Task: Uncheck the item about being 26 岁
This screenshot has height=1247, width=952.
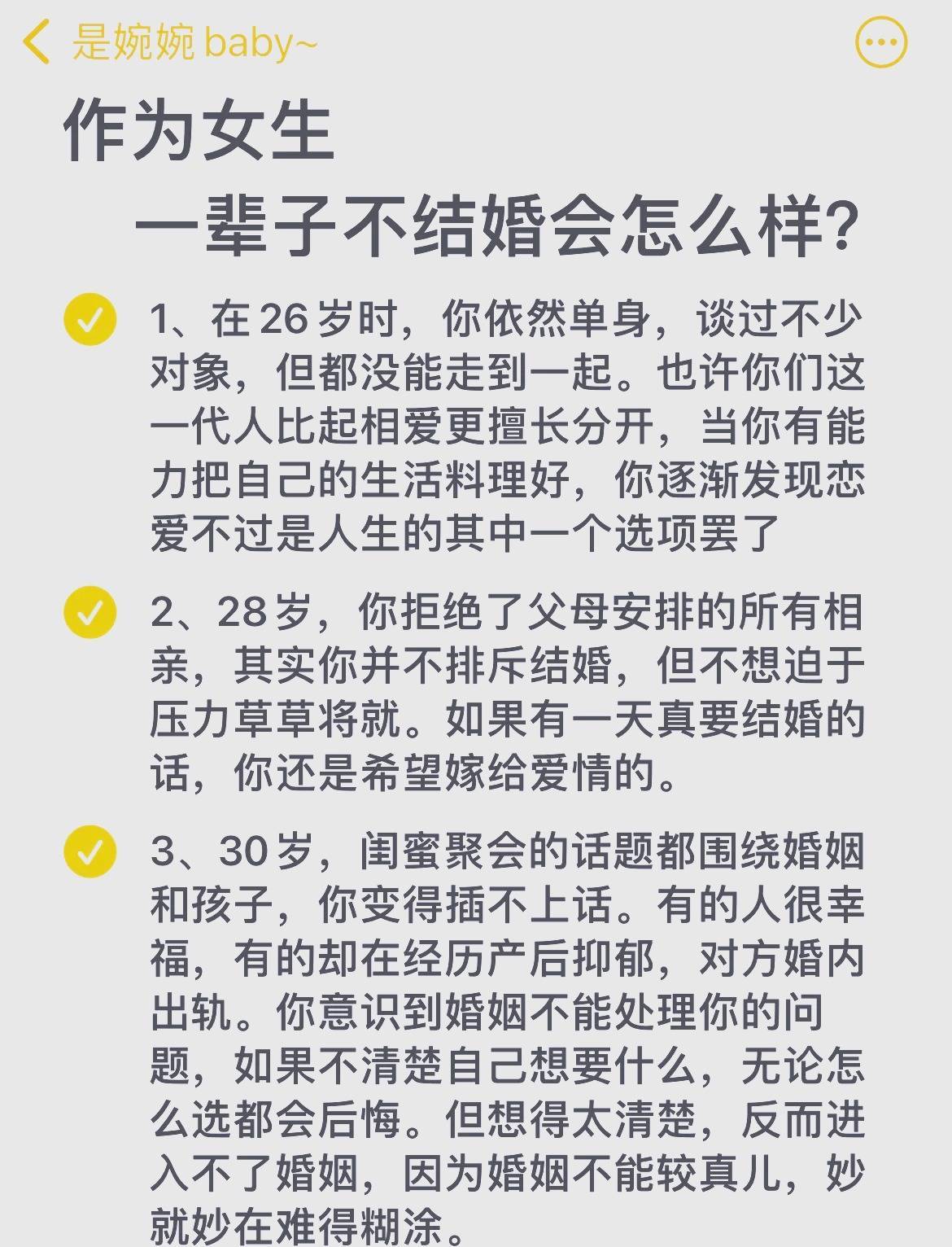Action: click(90, 319)
